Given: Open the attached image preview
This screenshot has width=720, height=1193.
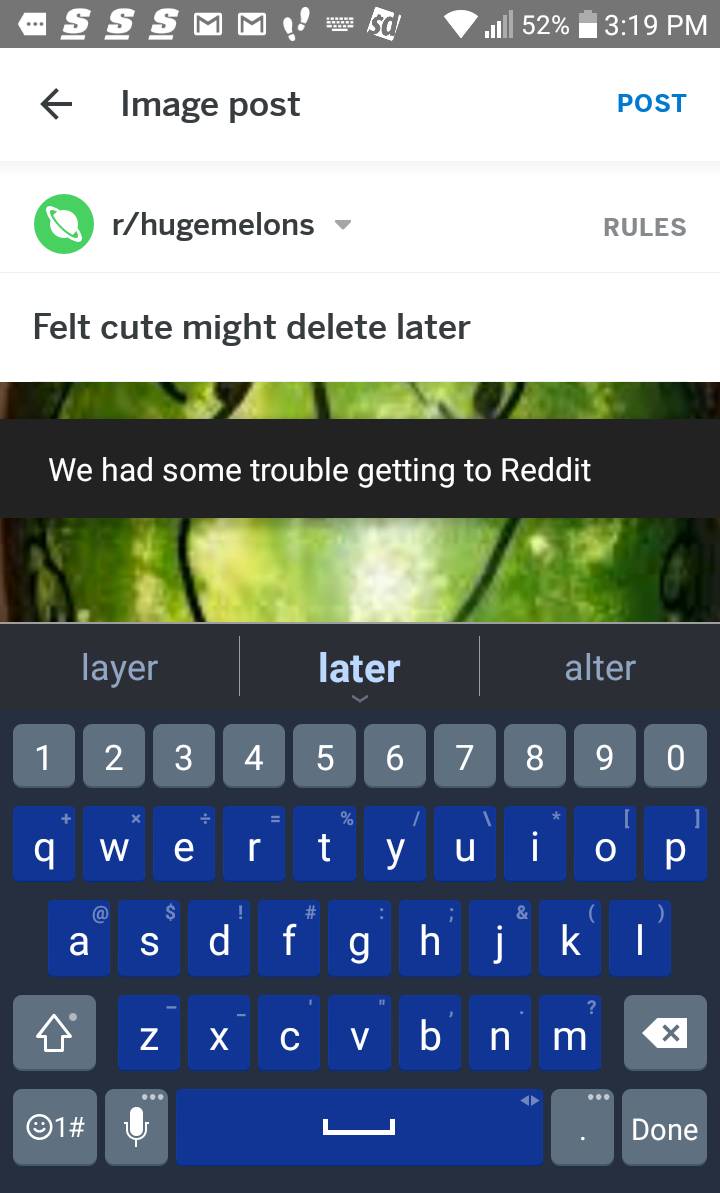Looking at the screenshot, I should [x=360, y=570].
